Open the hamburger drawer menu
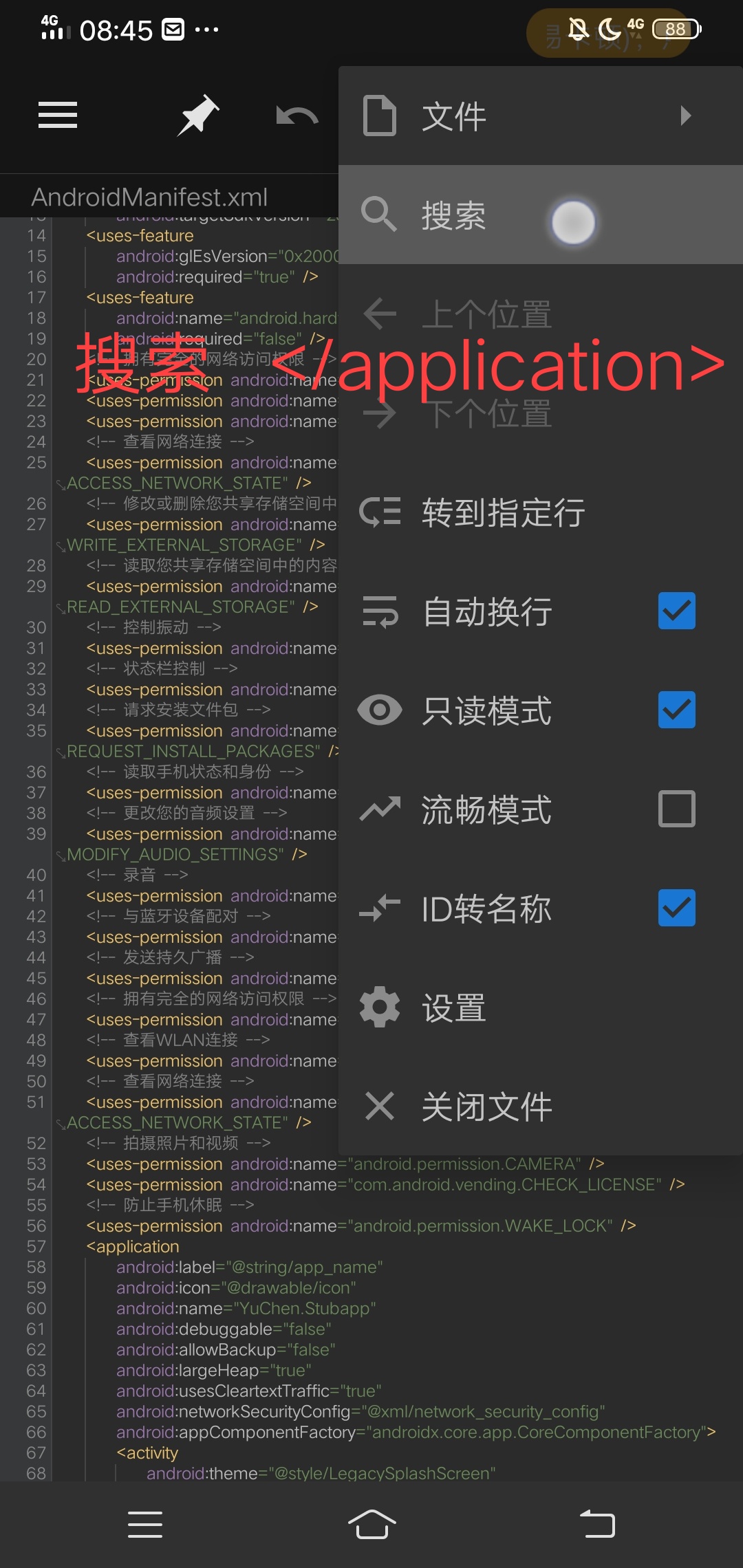Screen dimensions: 743x1568 (x=58, y=115)
